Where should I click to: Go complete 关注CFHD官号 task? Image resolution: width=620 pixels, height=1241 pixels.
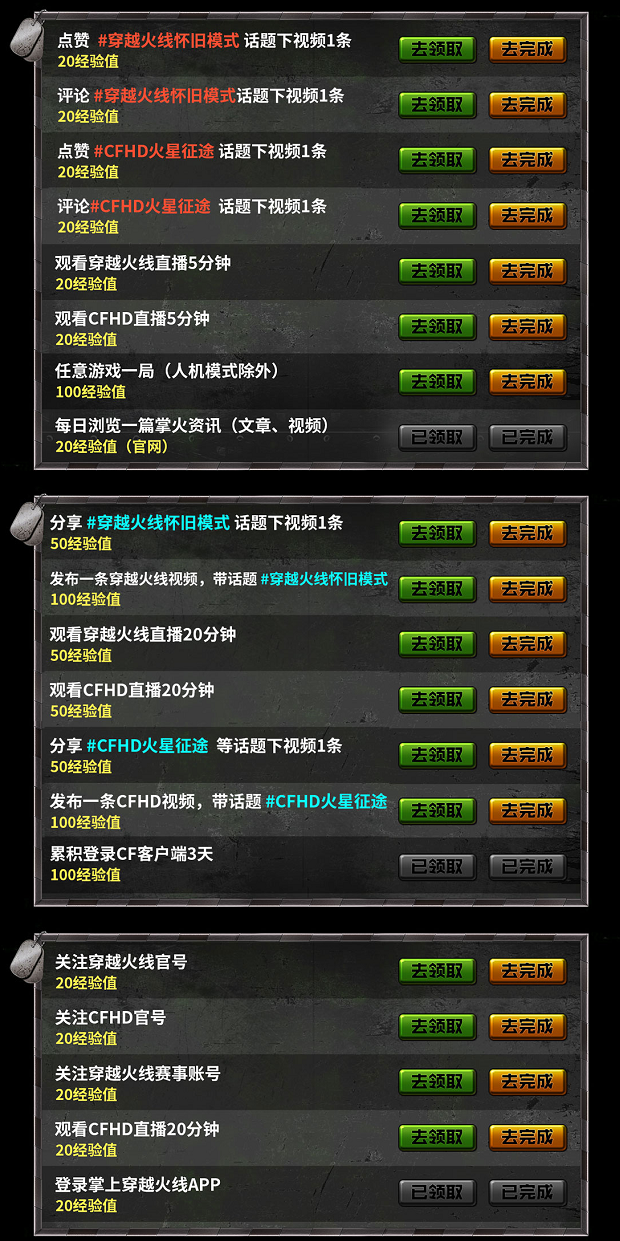coord(527,1026)
